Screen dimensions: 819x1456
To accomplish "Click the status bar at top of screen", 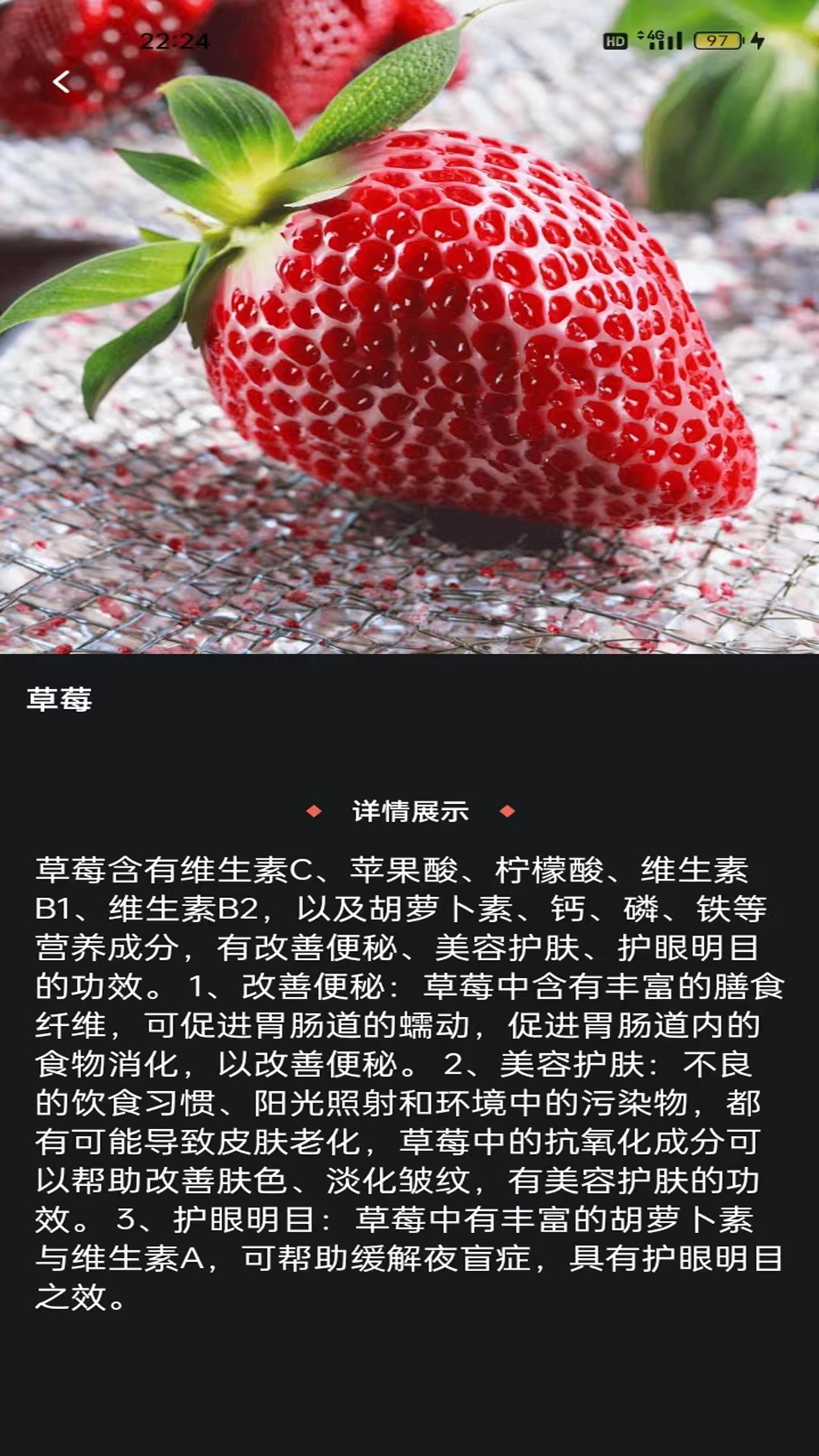I will tap(409, 42).
